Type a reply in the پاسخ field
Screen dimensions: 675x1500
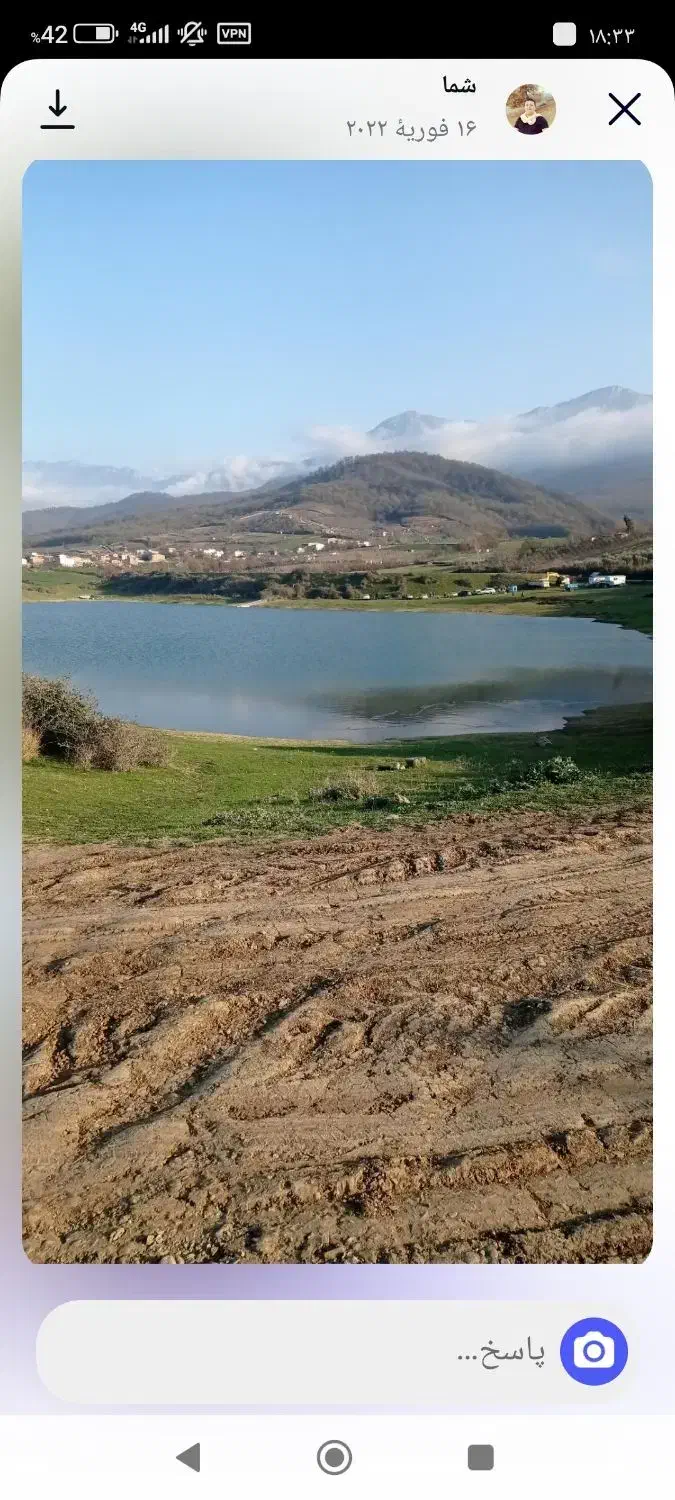pyautogui.click(x=300, y=1352)
